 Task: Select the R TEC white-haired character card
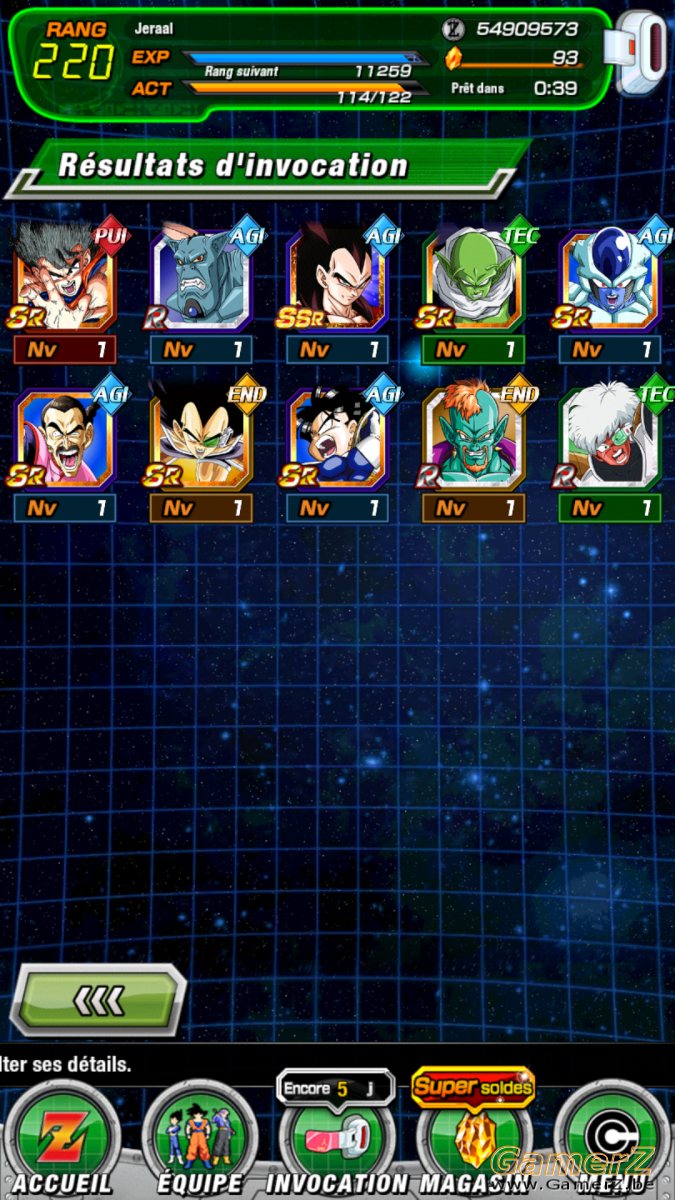tap(610, 438)
